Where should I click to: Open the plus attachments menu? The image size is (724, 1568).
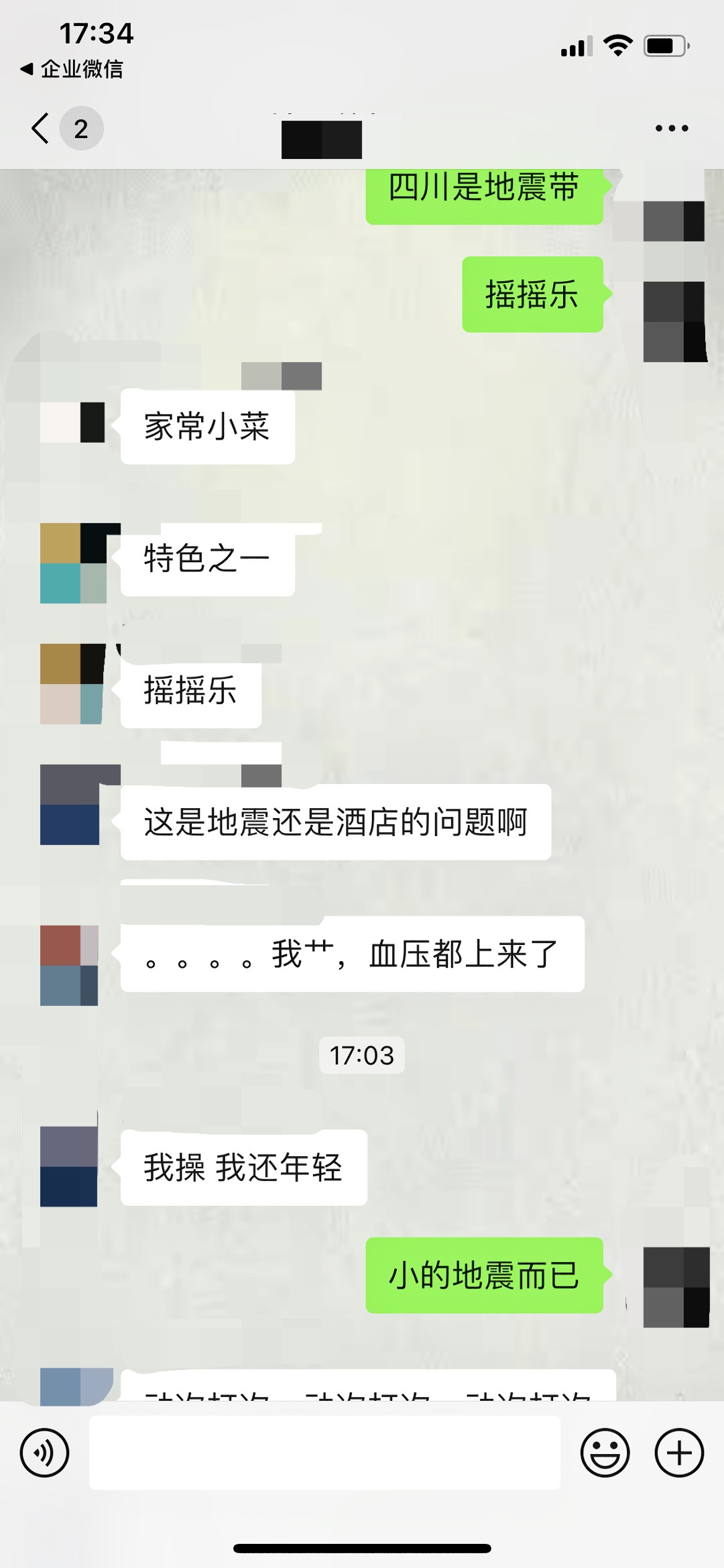pyautogui.click(x=679, y=1453)
